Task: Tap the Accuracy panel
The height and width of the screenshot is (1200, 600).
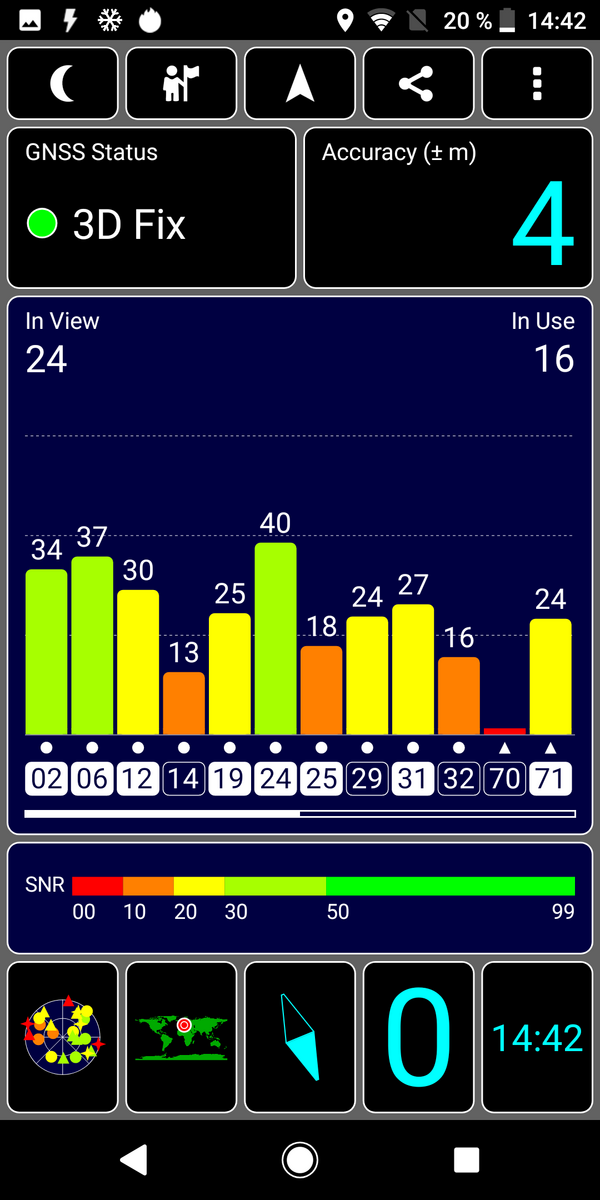Action: pyautogui.click(x=448, y=207)
